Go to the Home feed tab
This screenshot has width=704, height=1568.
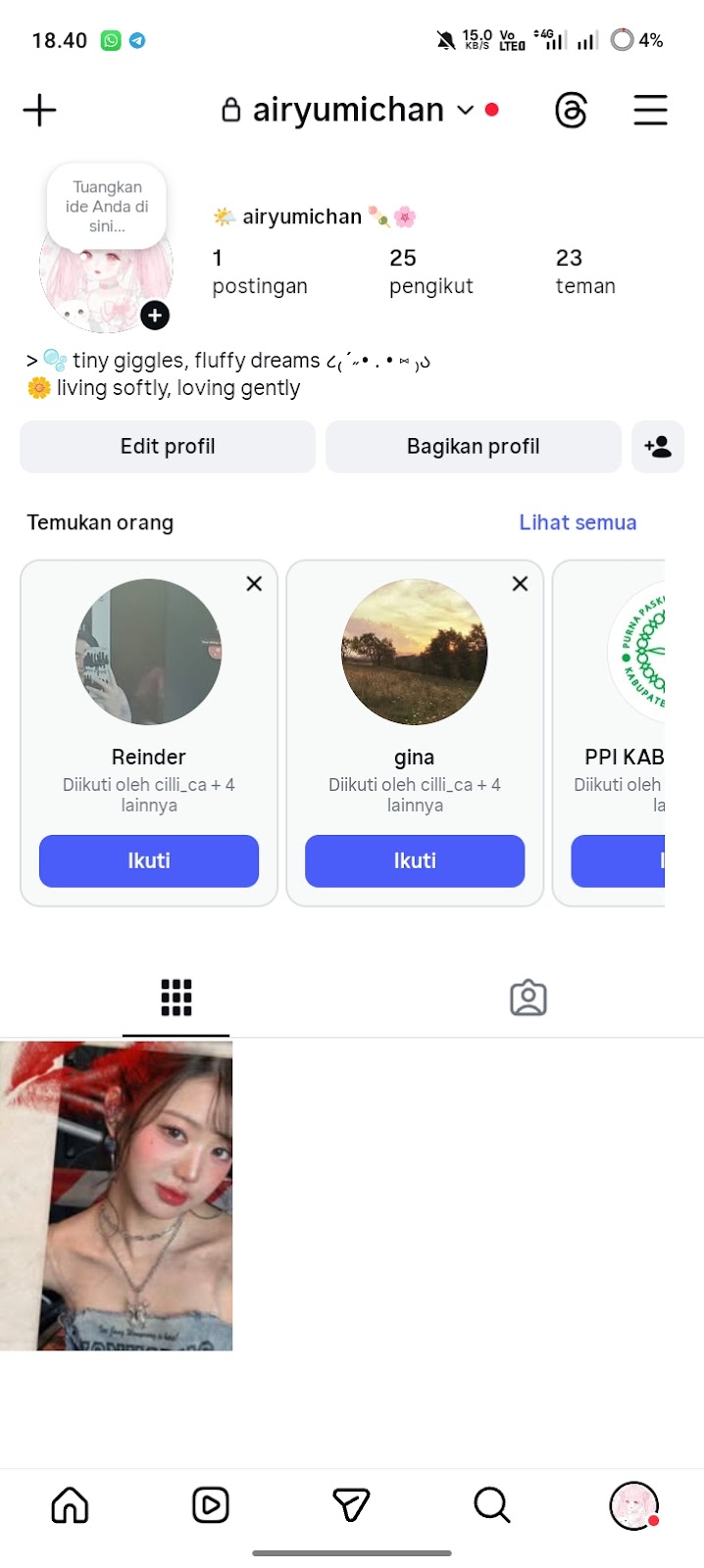(70, 1505)
